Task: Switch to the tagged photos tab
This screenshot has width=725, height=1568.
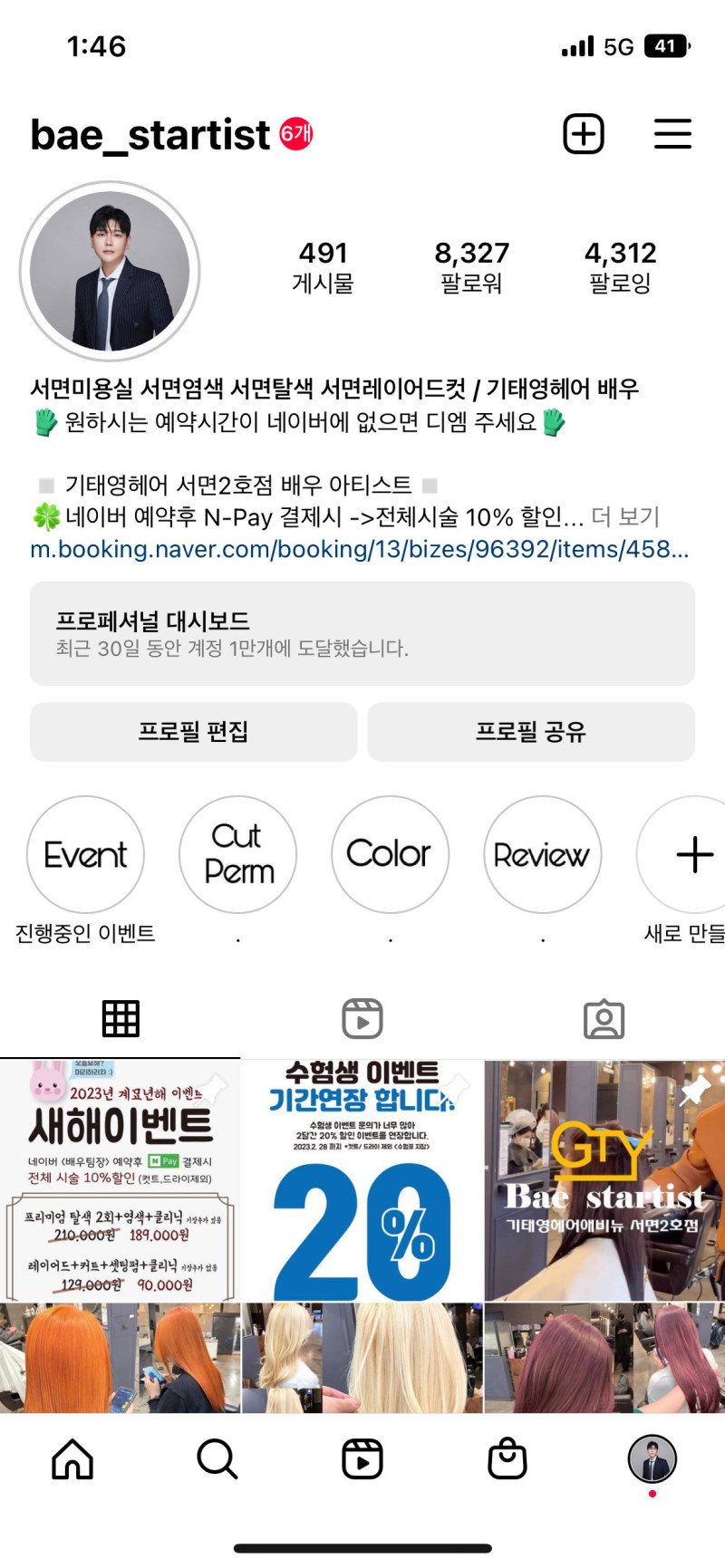Action: [x=604, y=1019]
